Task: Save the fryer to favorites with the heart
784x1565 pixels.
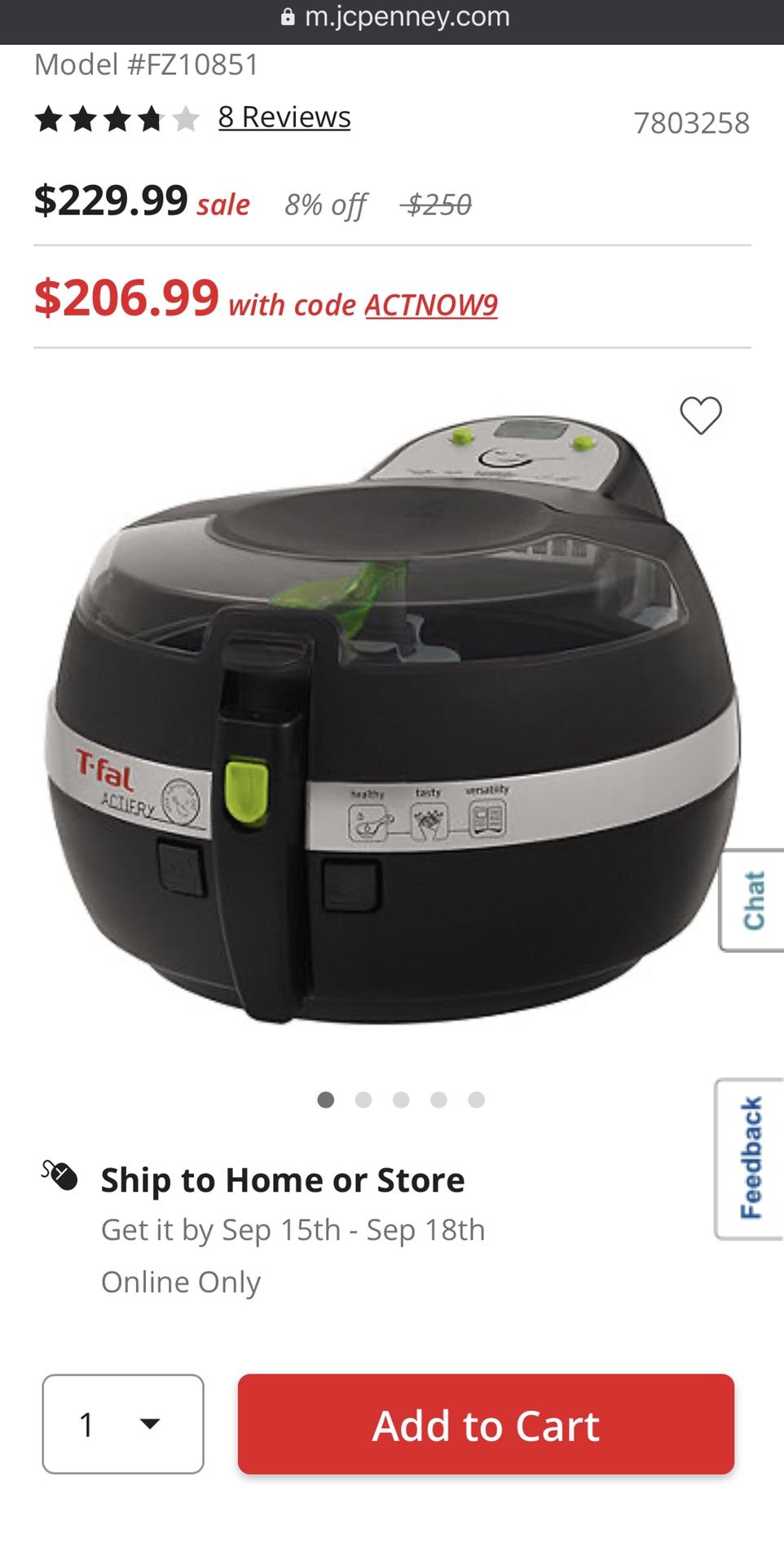Action: coord(700,416)
